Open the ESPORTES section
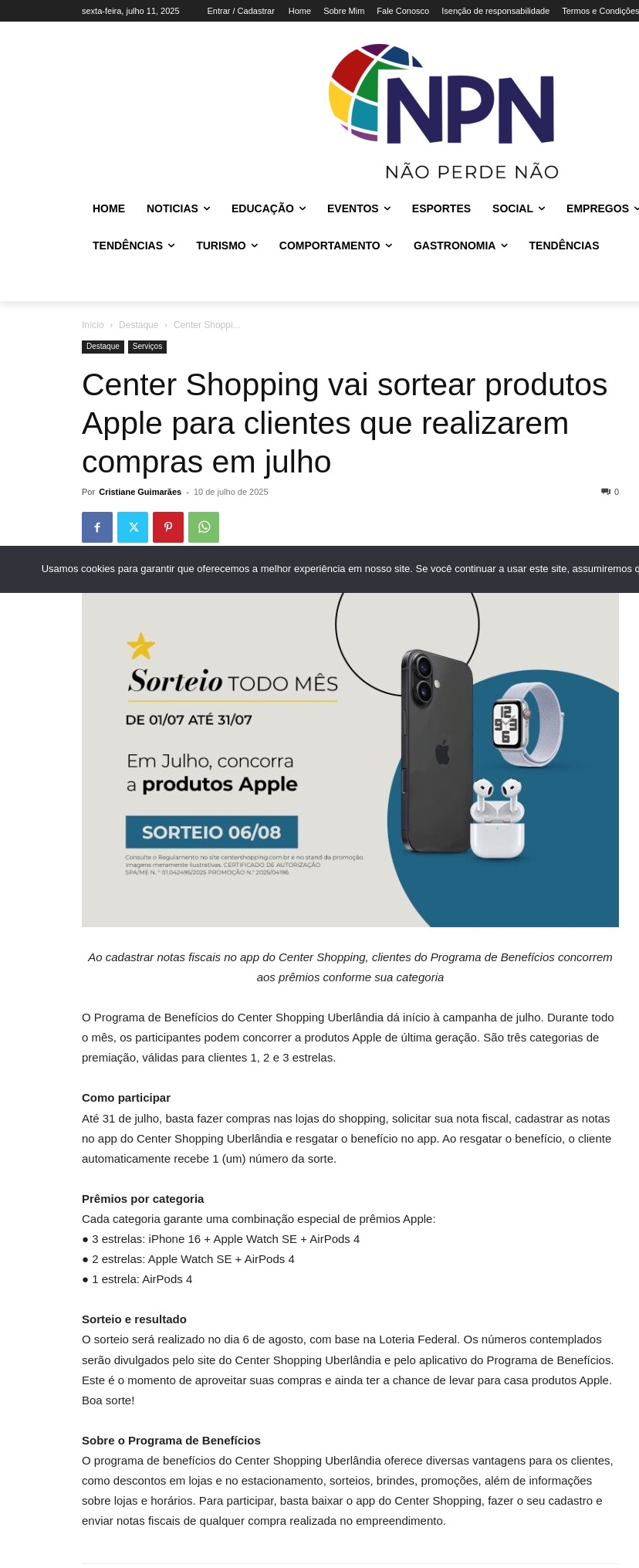 pos(441,208)
